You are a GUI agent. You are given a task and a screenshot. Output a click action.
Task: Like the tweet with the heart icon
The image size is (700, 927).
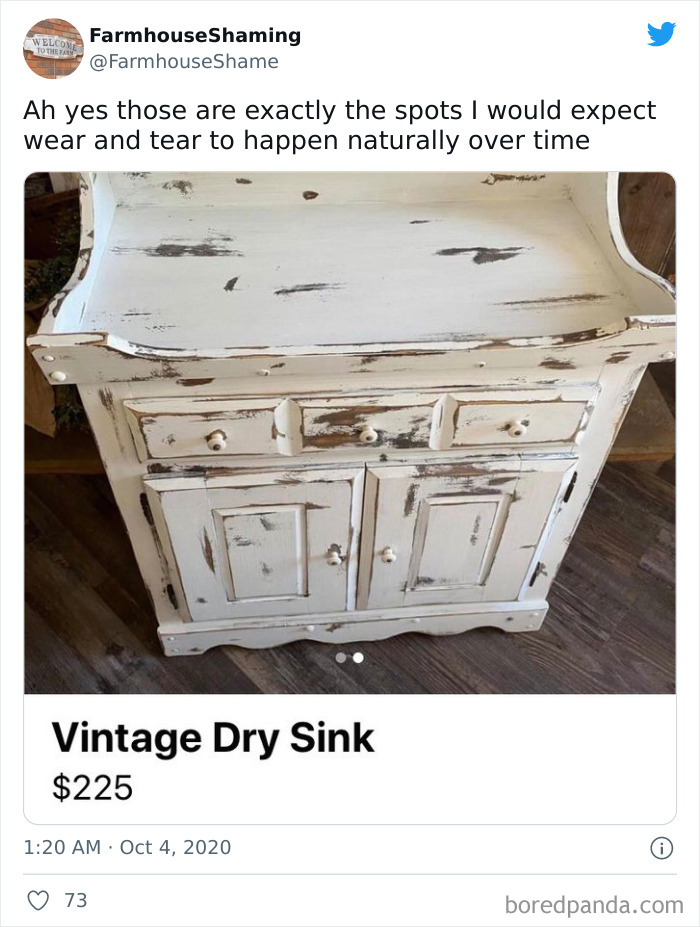(x=38, y=900)
